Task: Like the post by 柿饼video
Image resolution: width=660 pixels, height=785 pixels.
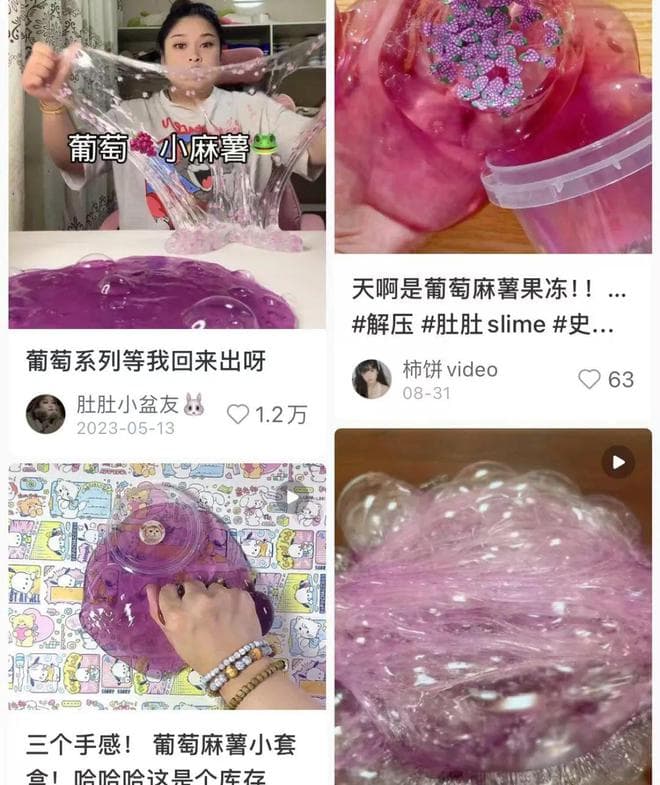Action: (590, 380)
